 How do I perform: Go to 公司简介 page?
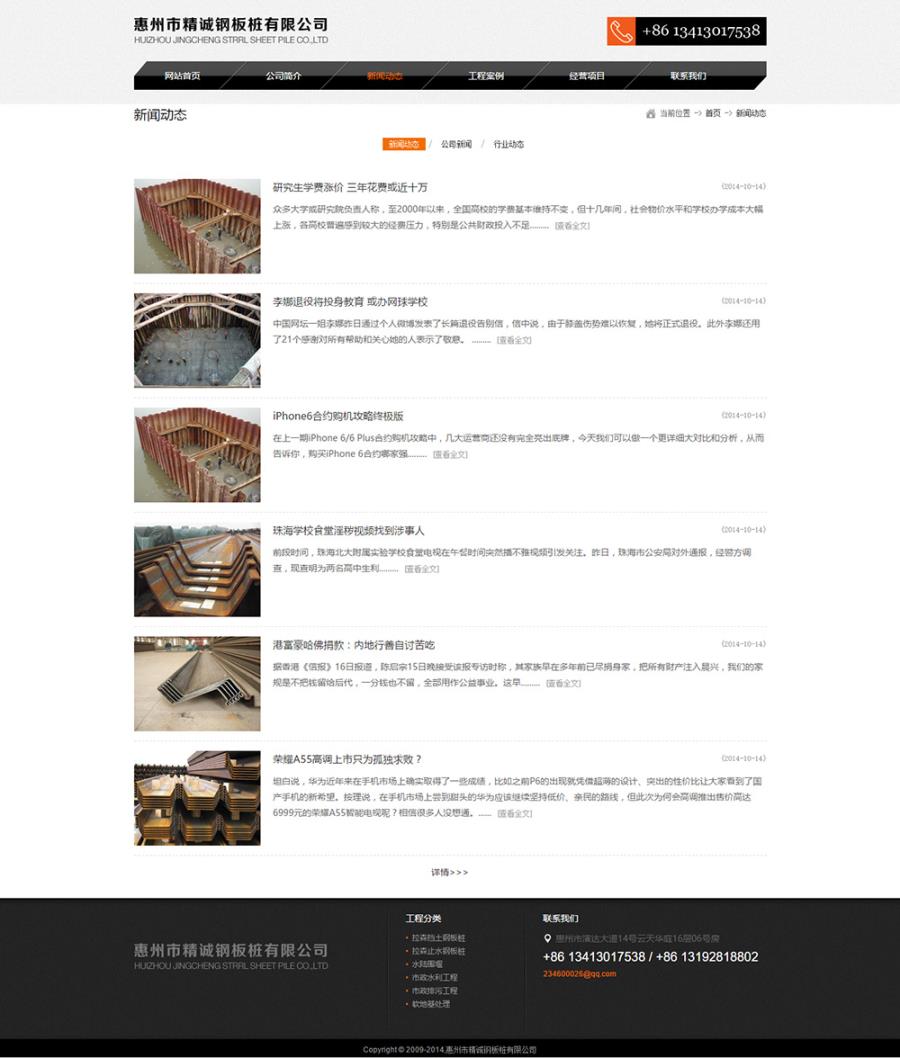(x=283, y=76)
